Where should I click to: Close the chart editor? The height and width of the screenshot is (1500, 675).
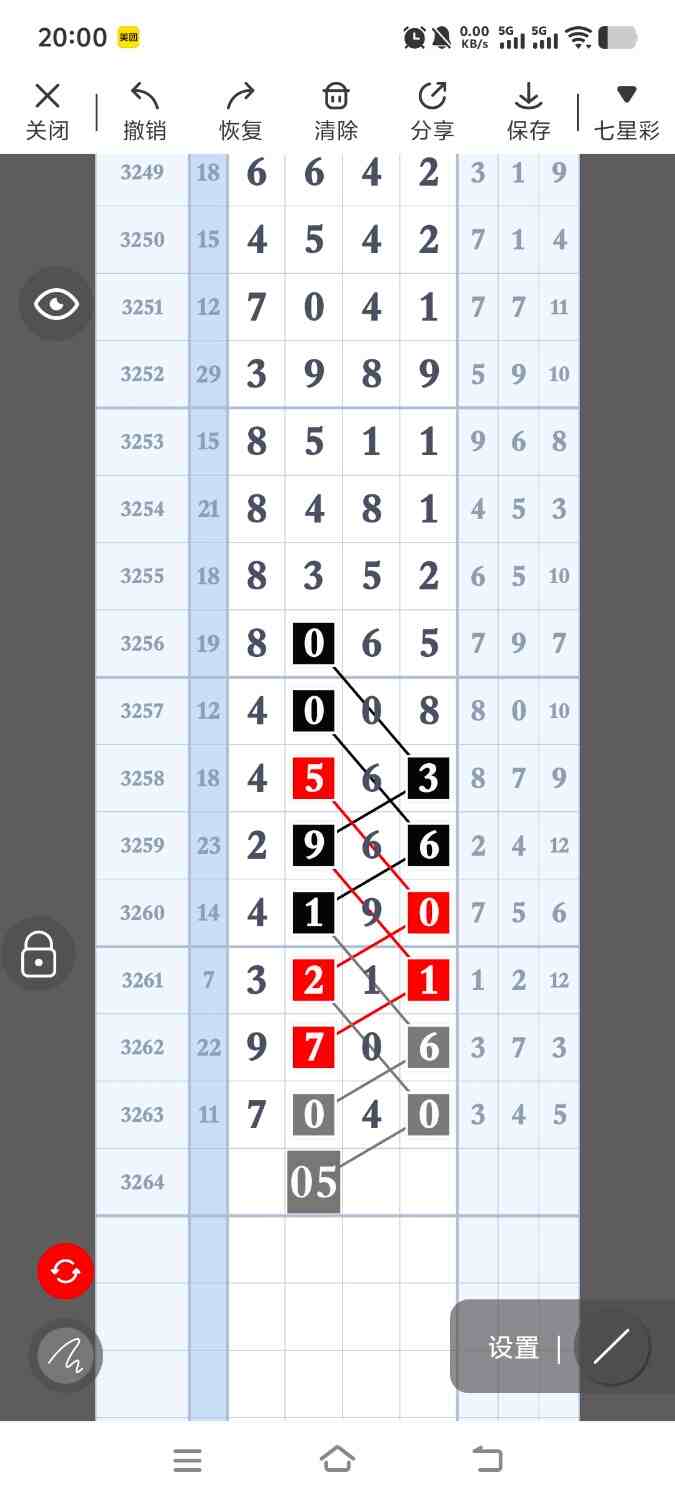pos(47,110)
